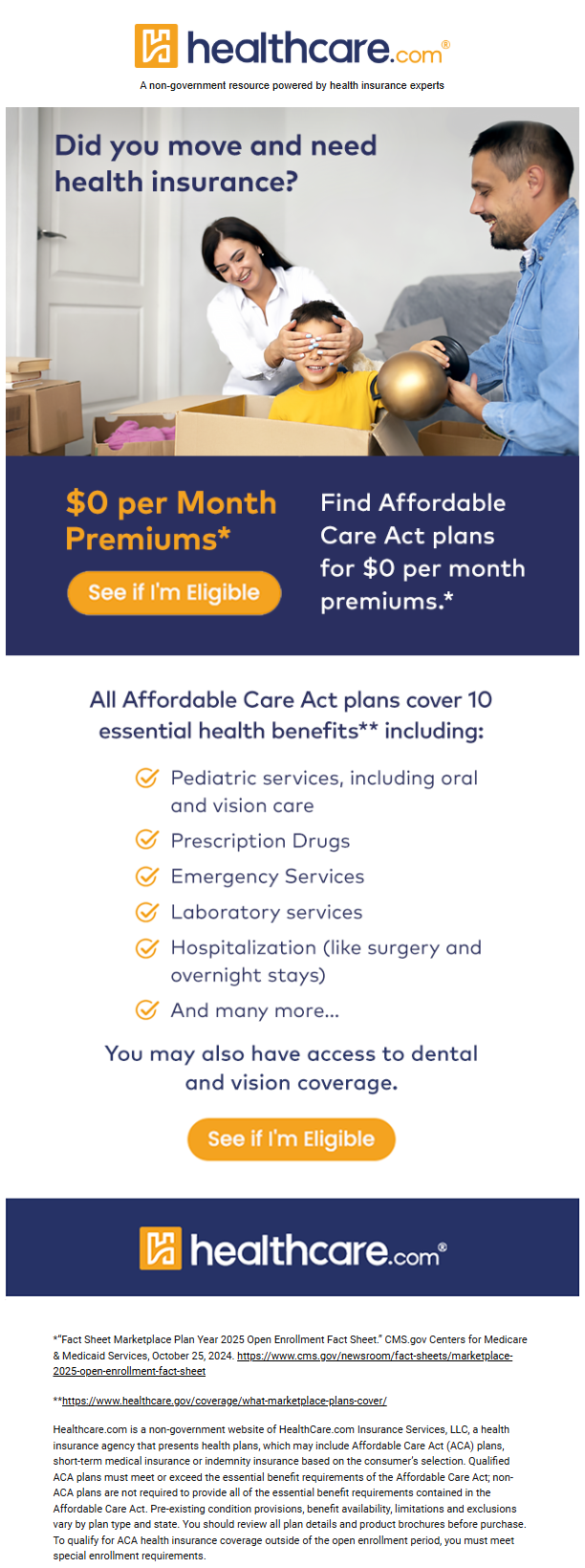Open the CMS.gov open enrollment fact sheet link
Image resolution: width=585 pixels, height=1568 pixels.
click(x=374, y=1356)
